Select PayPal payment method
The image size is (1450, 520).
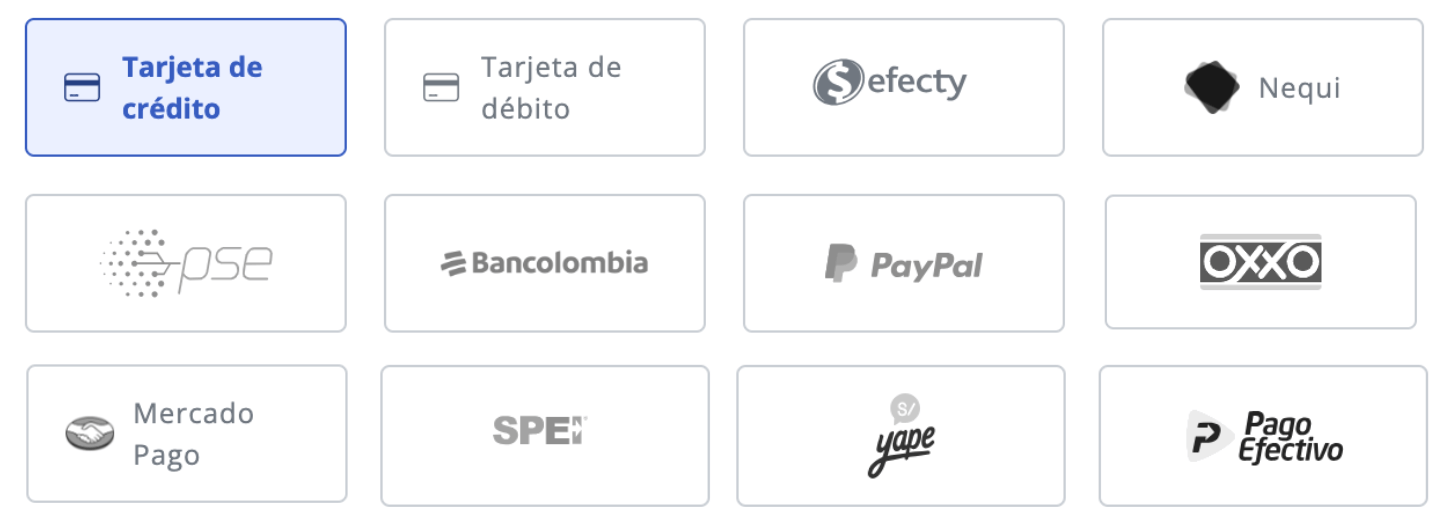903,263
